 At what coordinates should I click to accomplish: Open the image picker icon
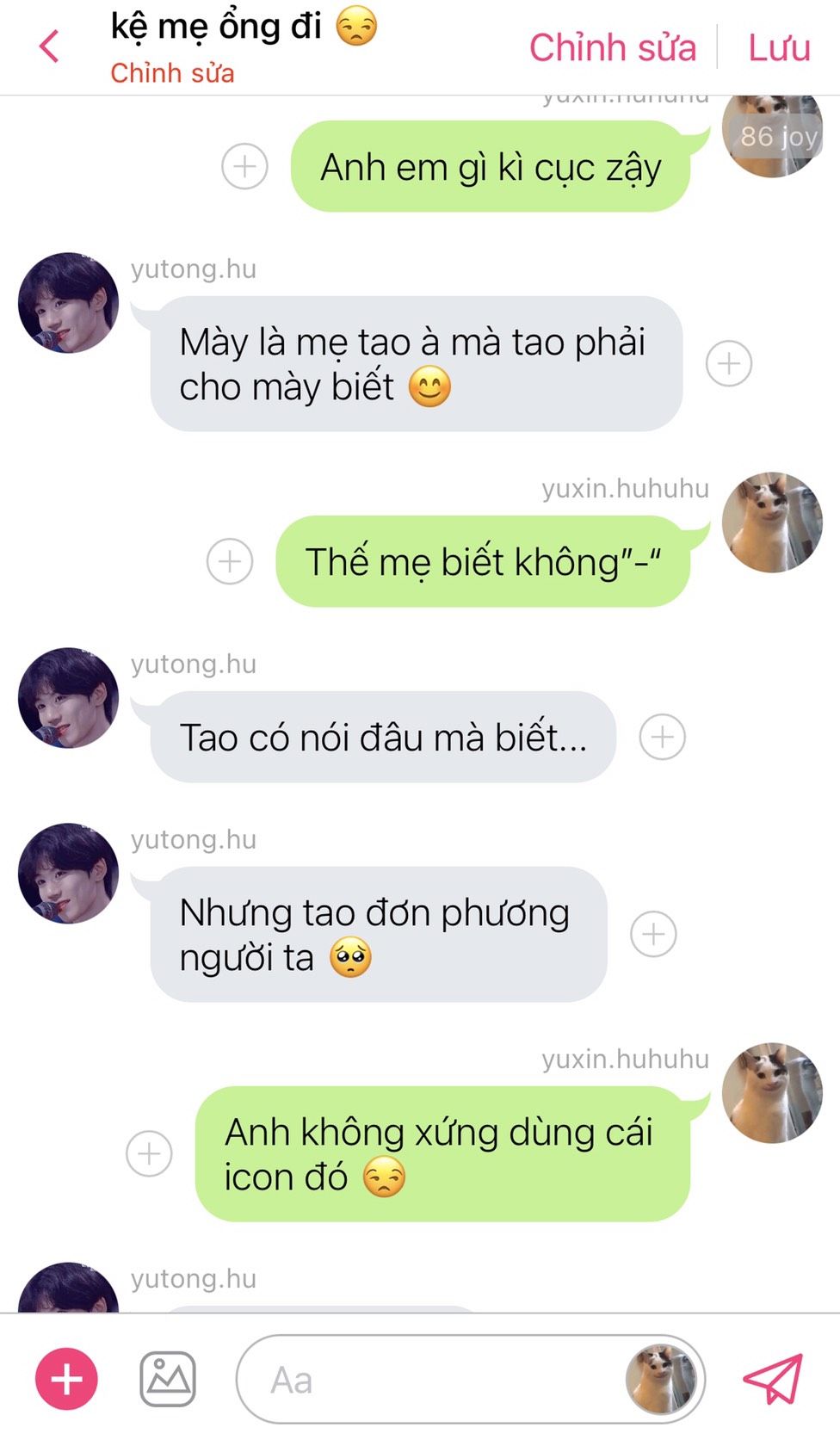tap(168, 1380)
